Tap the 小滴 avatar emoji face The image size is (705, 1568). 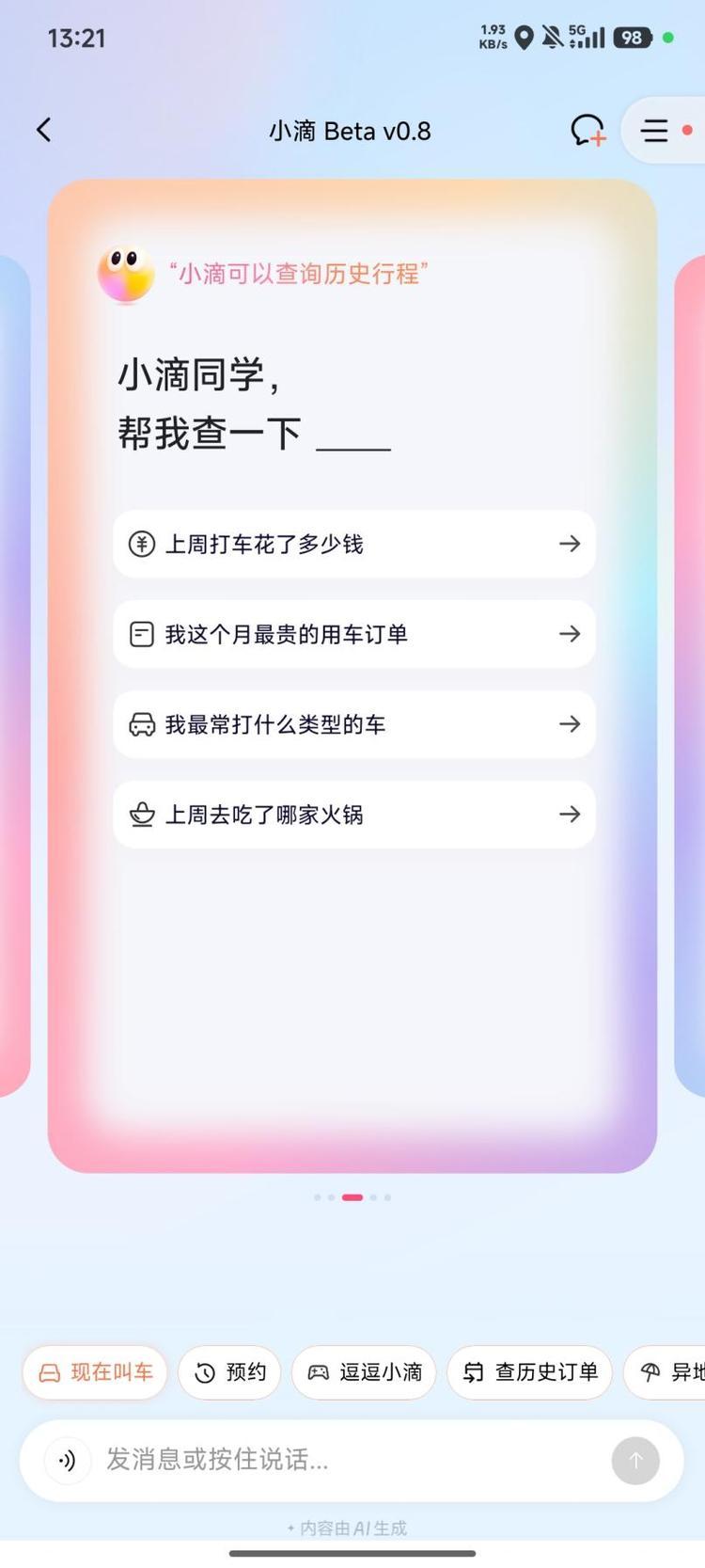point(127,275)
